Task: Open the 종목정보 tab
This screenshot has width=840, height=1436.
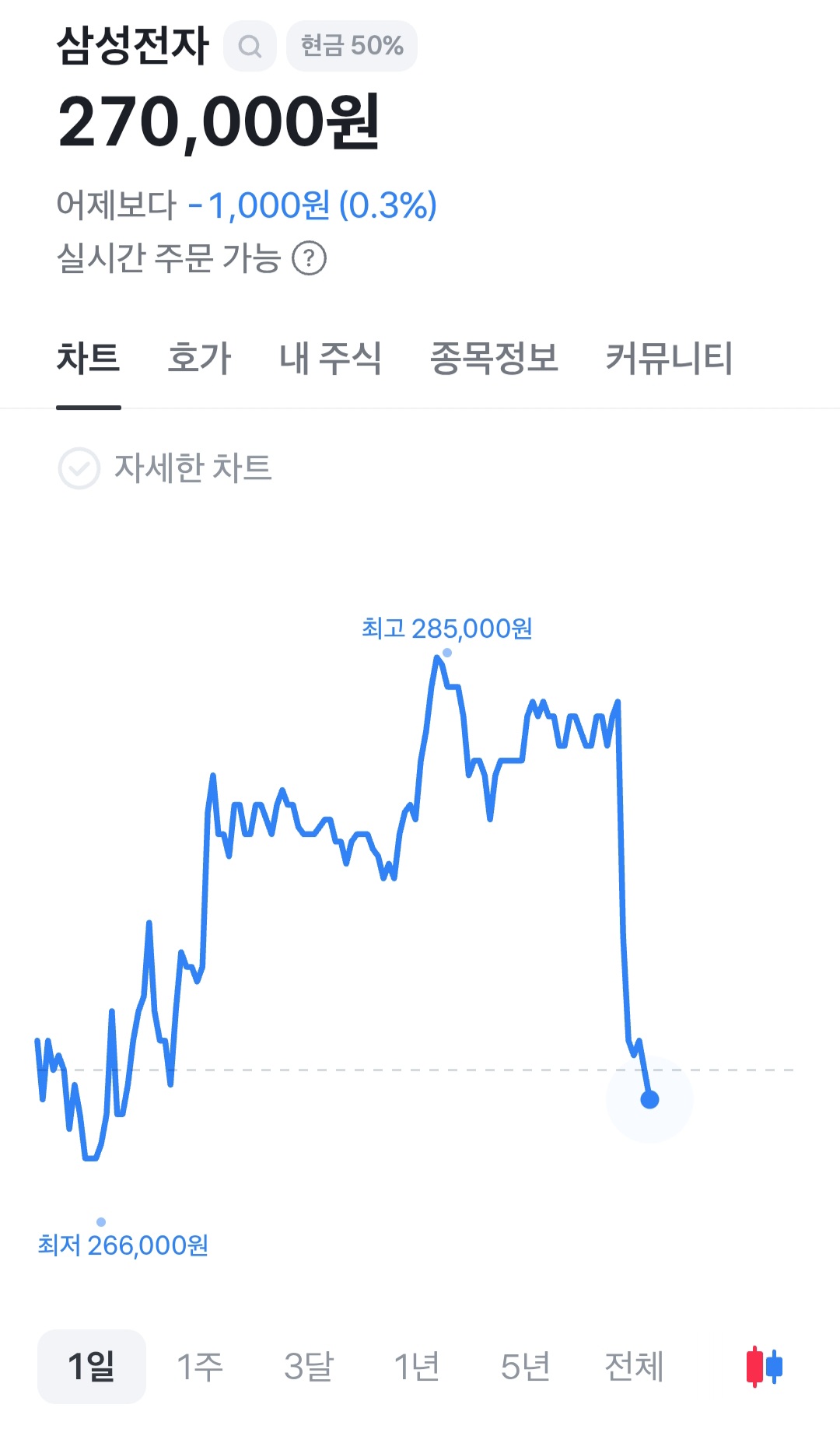Action: coord(495,359)
